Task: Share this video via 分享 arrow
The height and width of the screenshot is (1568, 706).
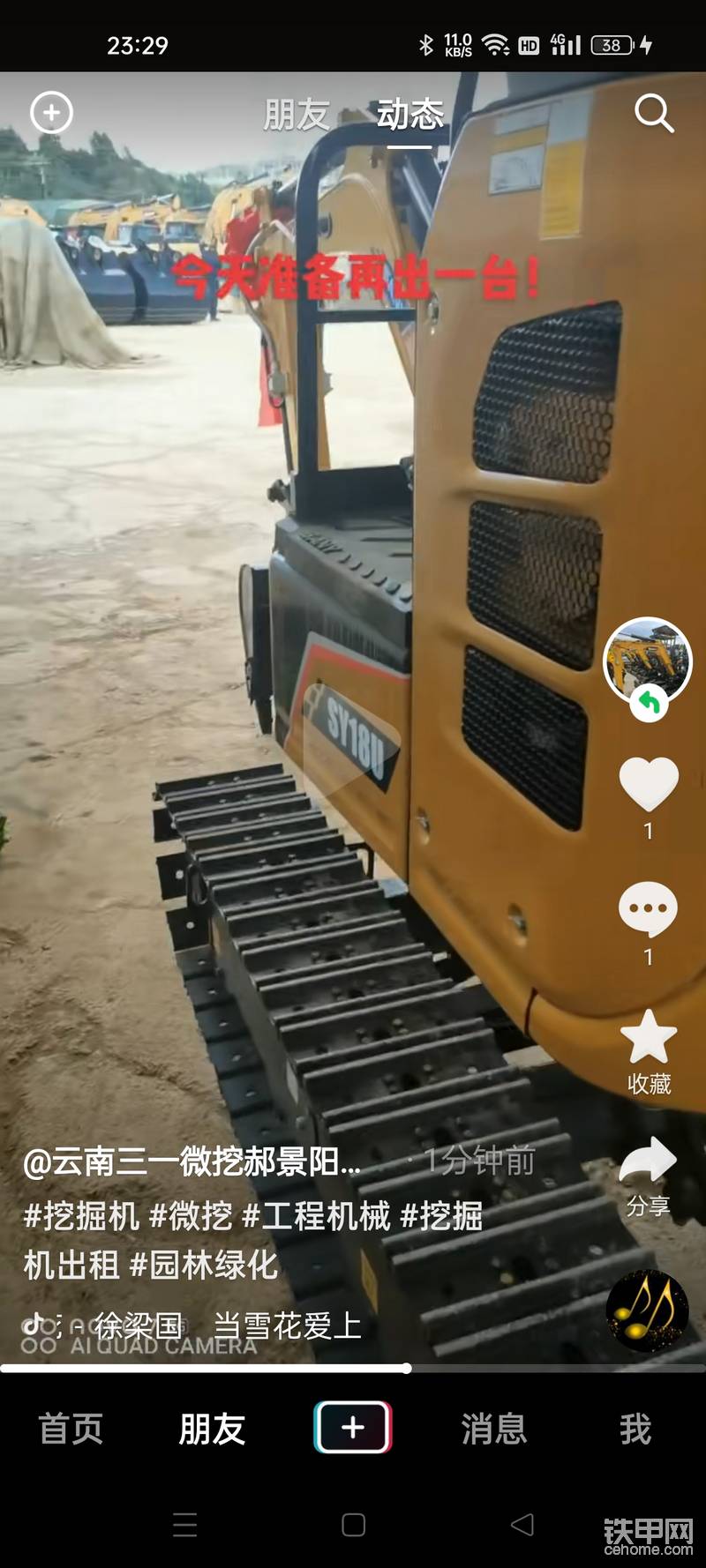Action: pyautogui.click(x=649, y=1161)
